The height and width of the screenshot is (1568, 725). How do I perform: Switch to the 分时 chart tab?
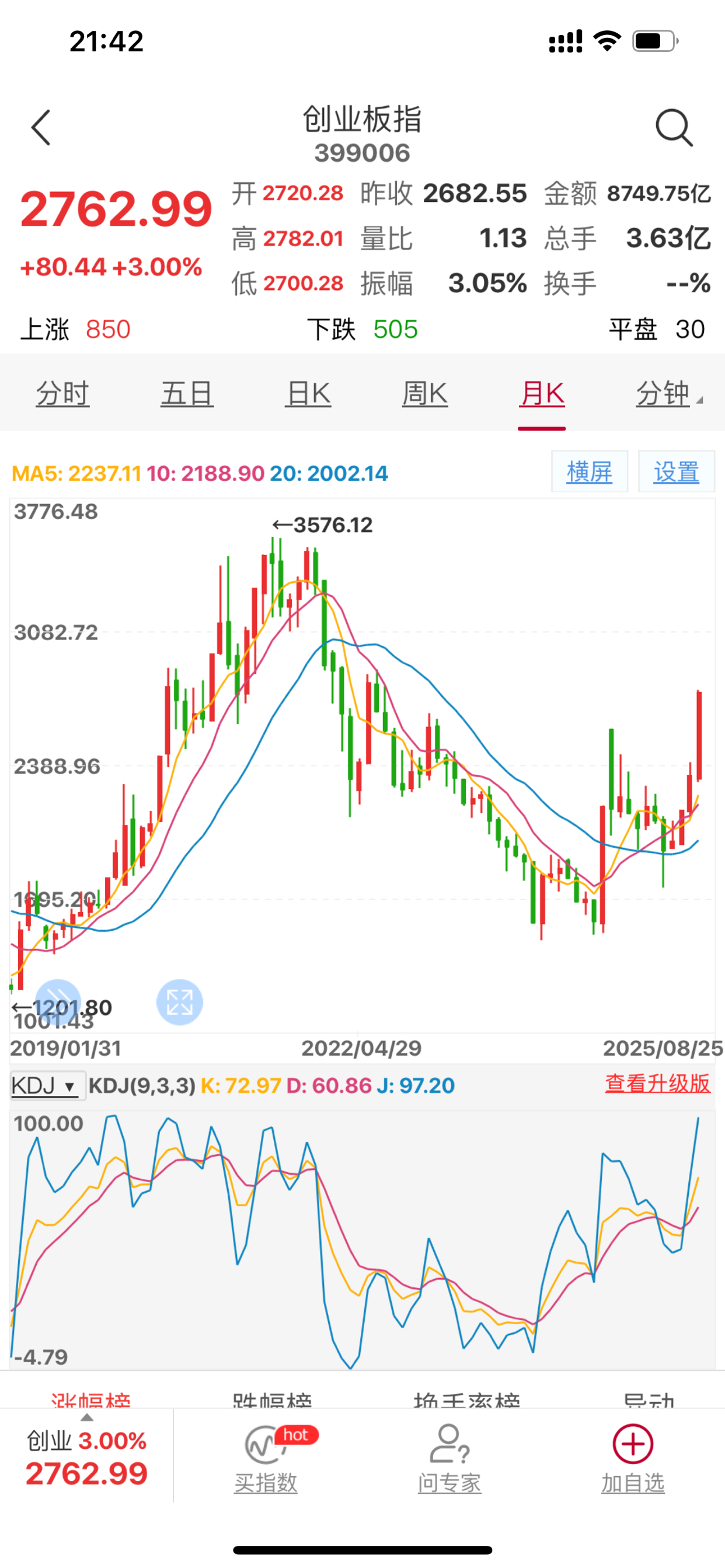(x=62, y=393)
